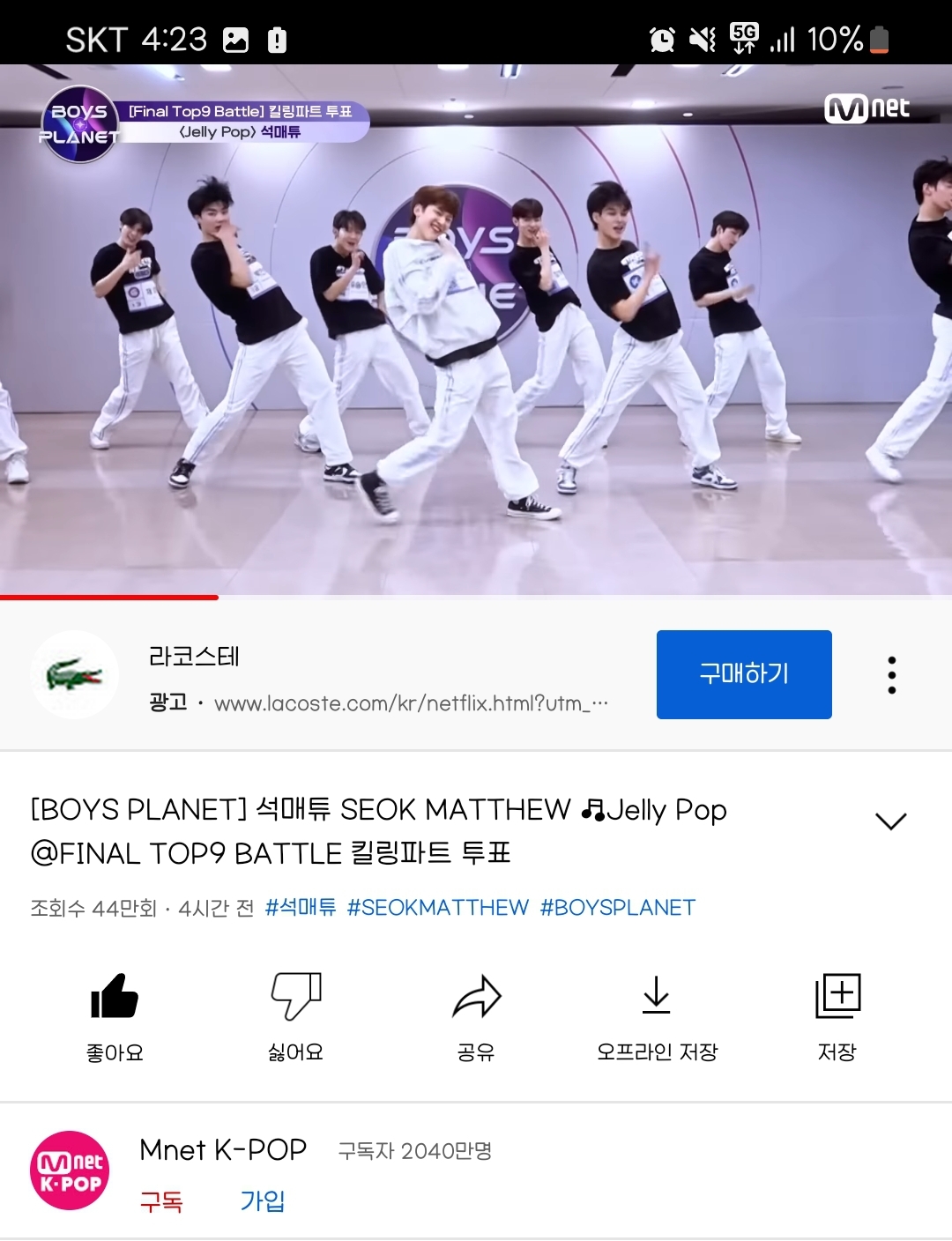
Task: Tap the 구매하기 button on the Lacoste ad
Action: click(744, 674)
